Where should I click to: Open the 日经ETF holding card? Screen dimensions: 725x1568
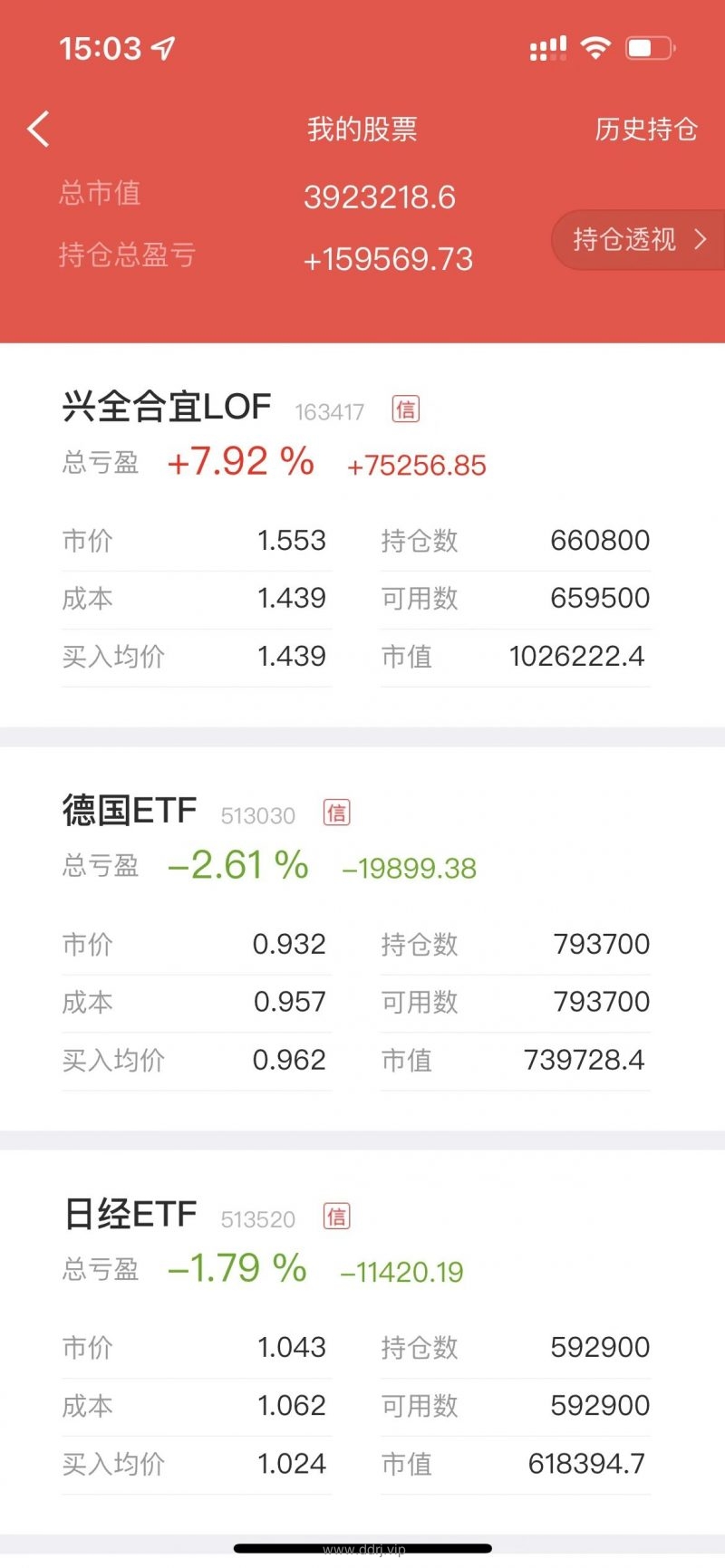coord(362,1342)
